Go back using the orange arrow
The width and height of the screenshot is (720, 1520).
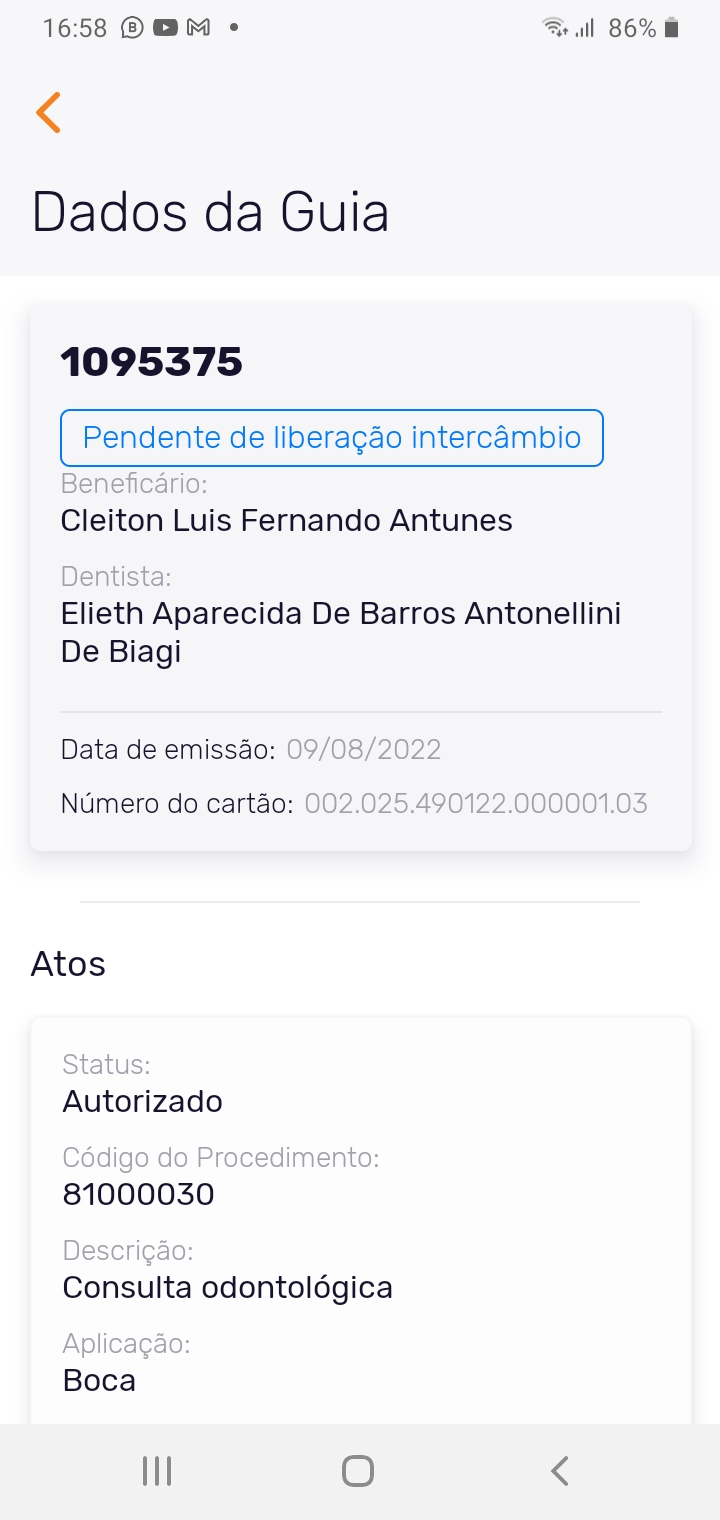click(48, 112)
